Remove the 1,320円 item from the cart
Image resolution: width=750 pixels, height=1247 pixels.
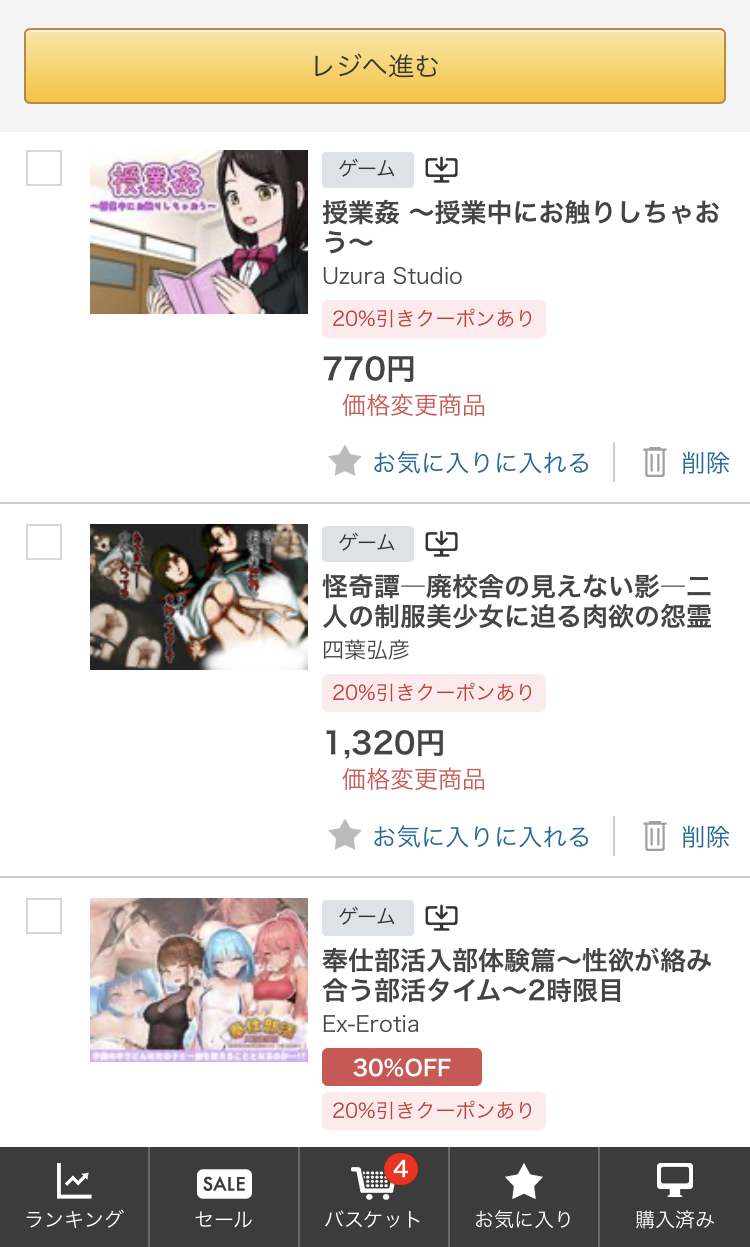[x=686, y=836]
